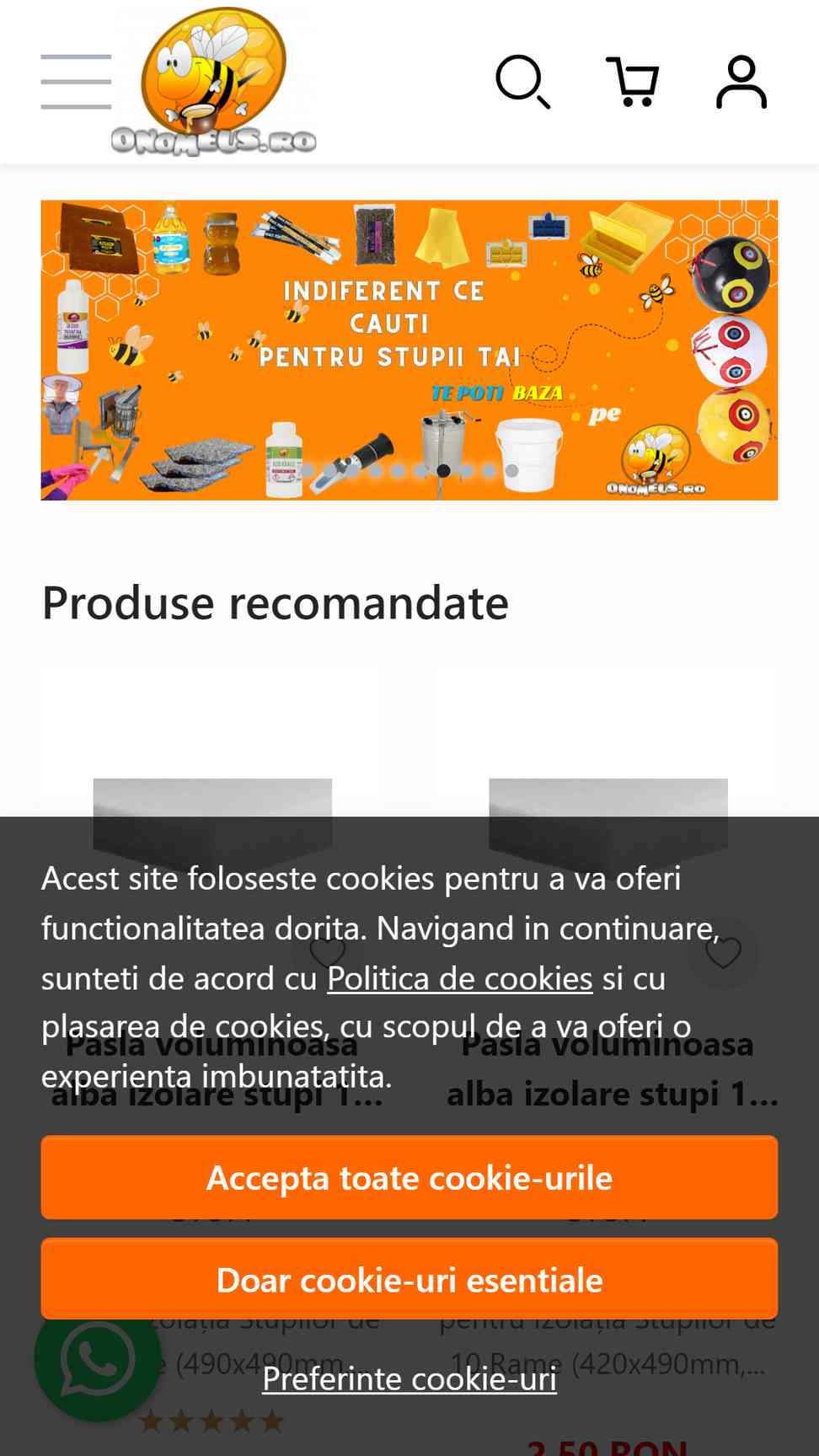The width and height of the screenshot is (819, 1456).
Task: Open the orange promotional banner
Action: (x=409, y=350)
